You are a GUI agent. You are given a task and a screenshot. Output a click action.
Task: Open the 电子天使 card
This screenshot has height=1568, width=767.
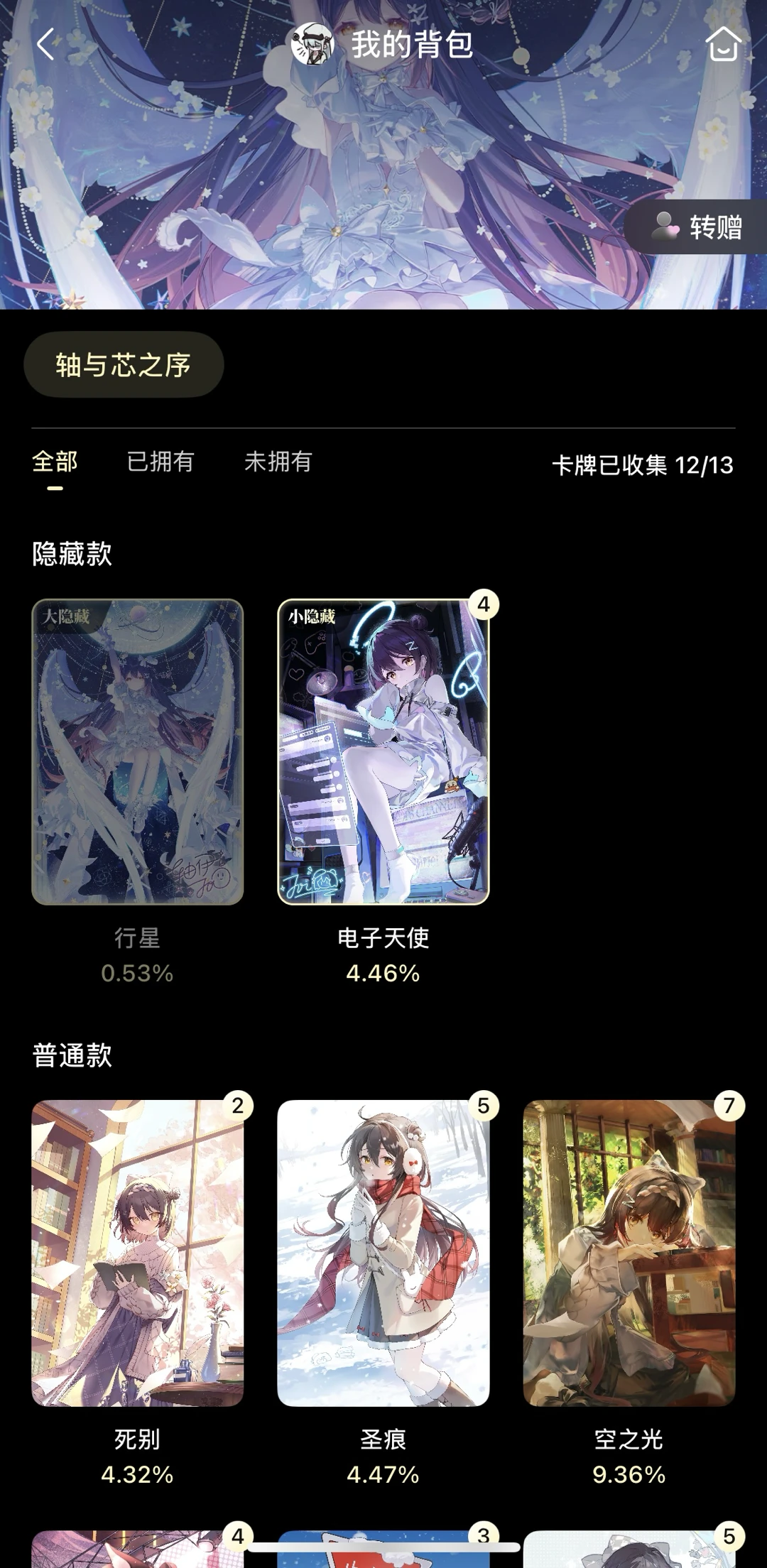click(383, 752)
